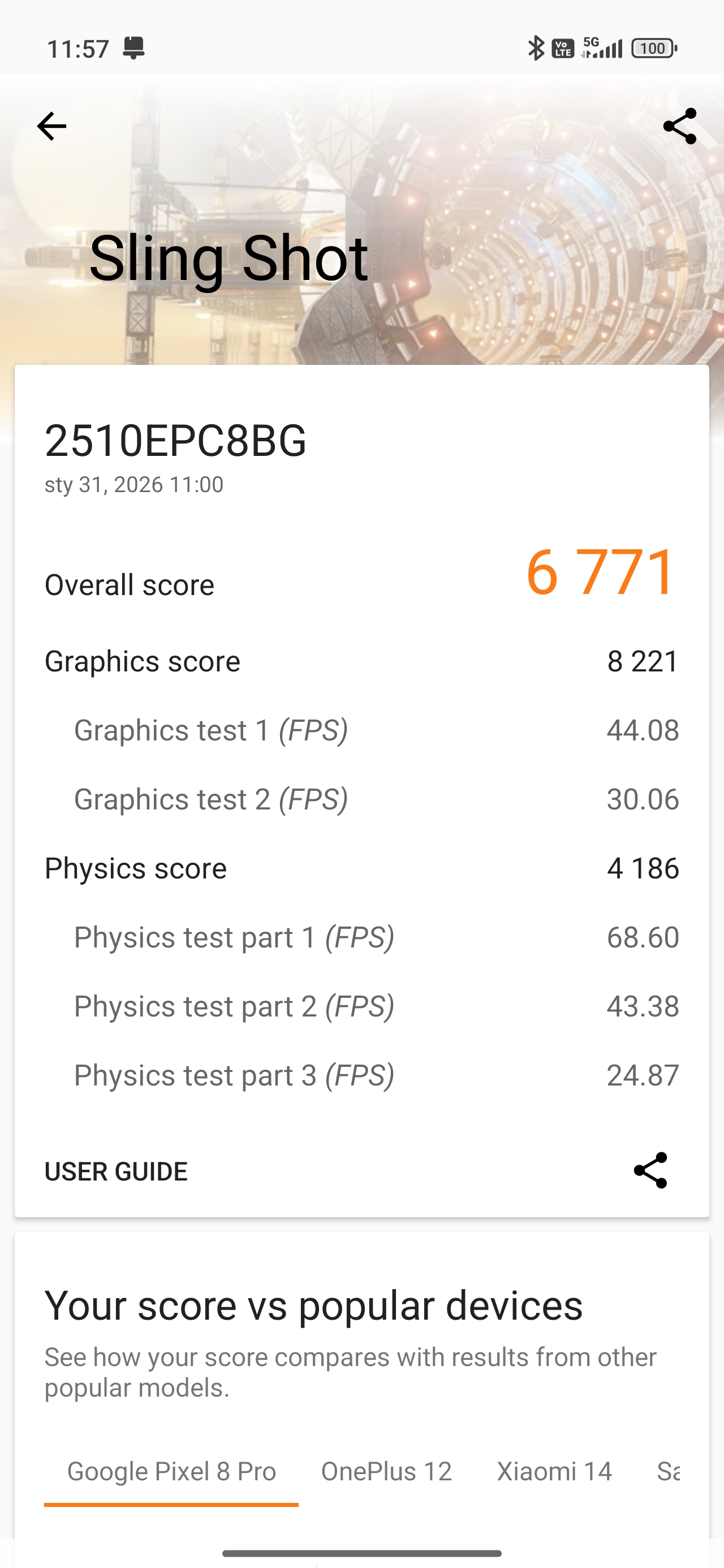Go back using the top arrow
The width and height of the screenshot is (724, 1568).
coord(51,126)
